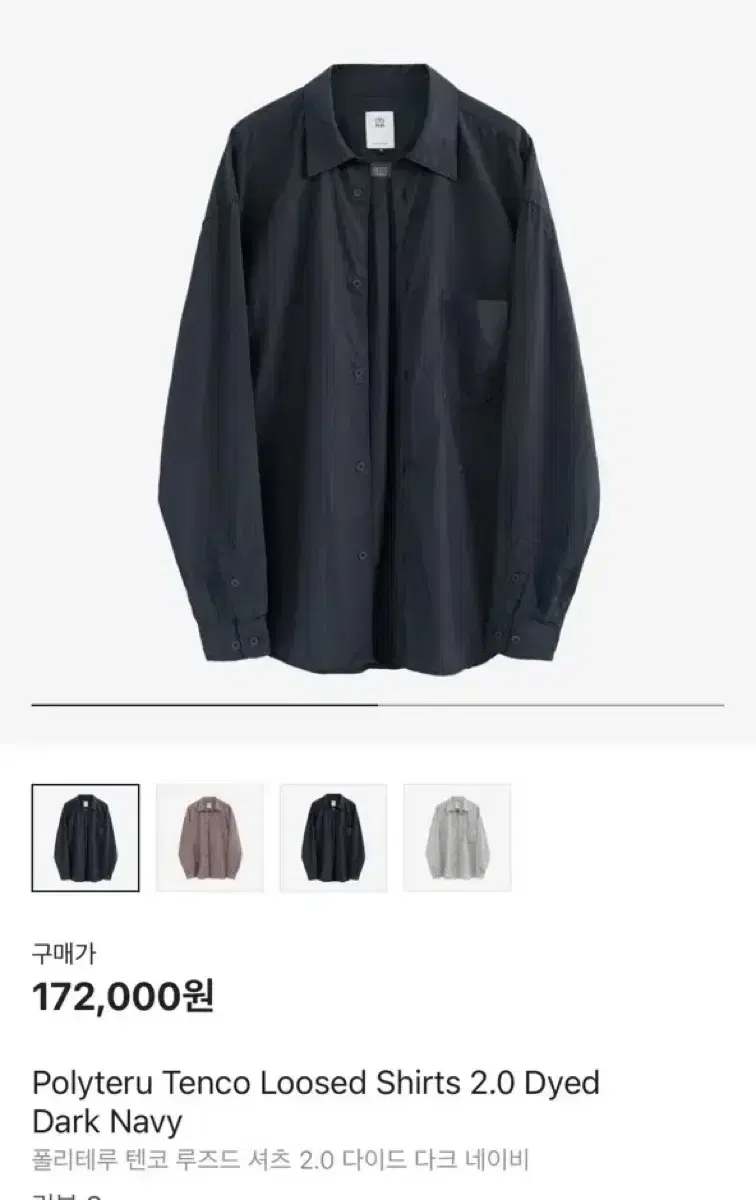The image size is (756, 1200).
Task: Select the dark navy shirt thumbnail
Action: (x=86, y=838)
